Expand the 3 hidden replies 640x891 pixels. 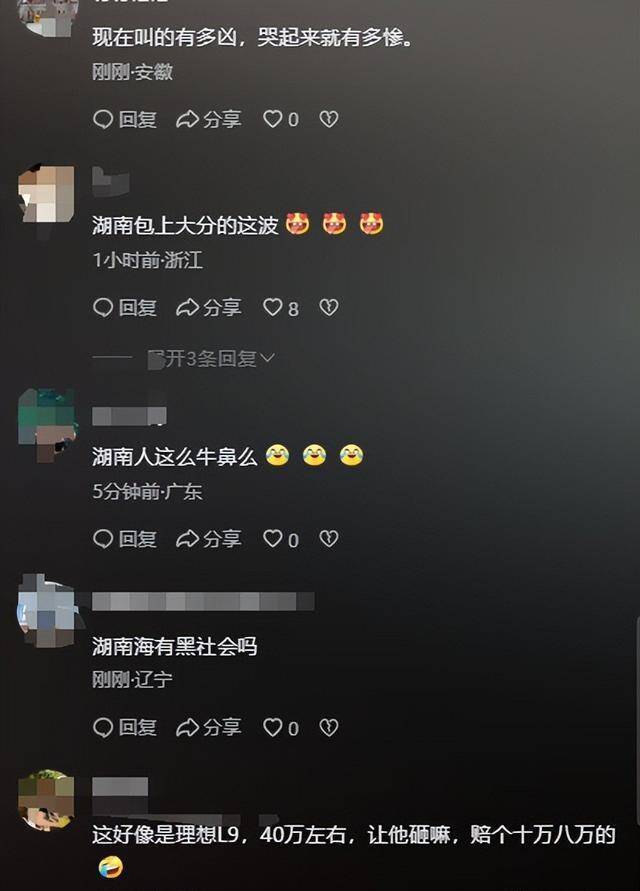(212, 358)
